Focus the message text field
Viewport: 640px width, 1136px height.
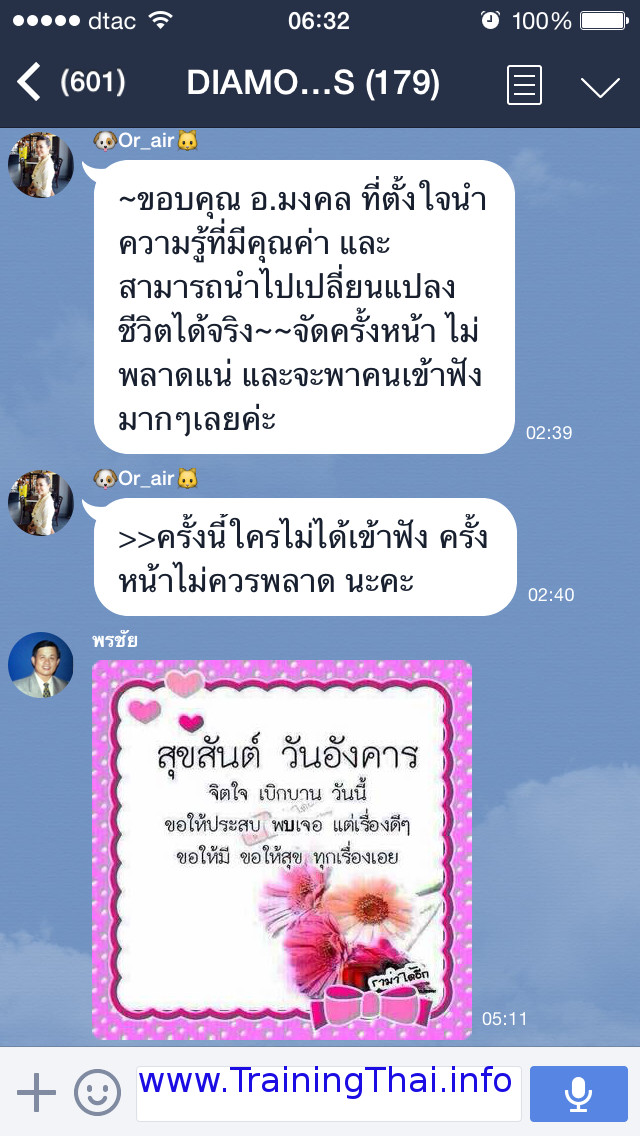329,1093
